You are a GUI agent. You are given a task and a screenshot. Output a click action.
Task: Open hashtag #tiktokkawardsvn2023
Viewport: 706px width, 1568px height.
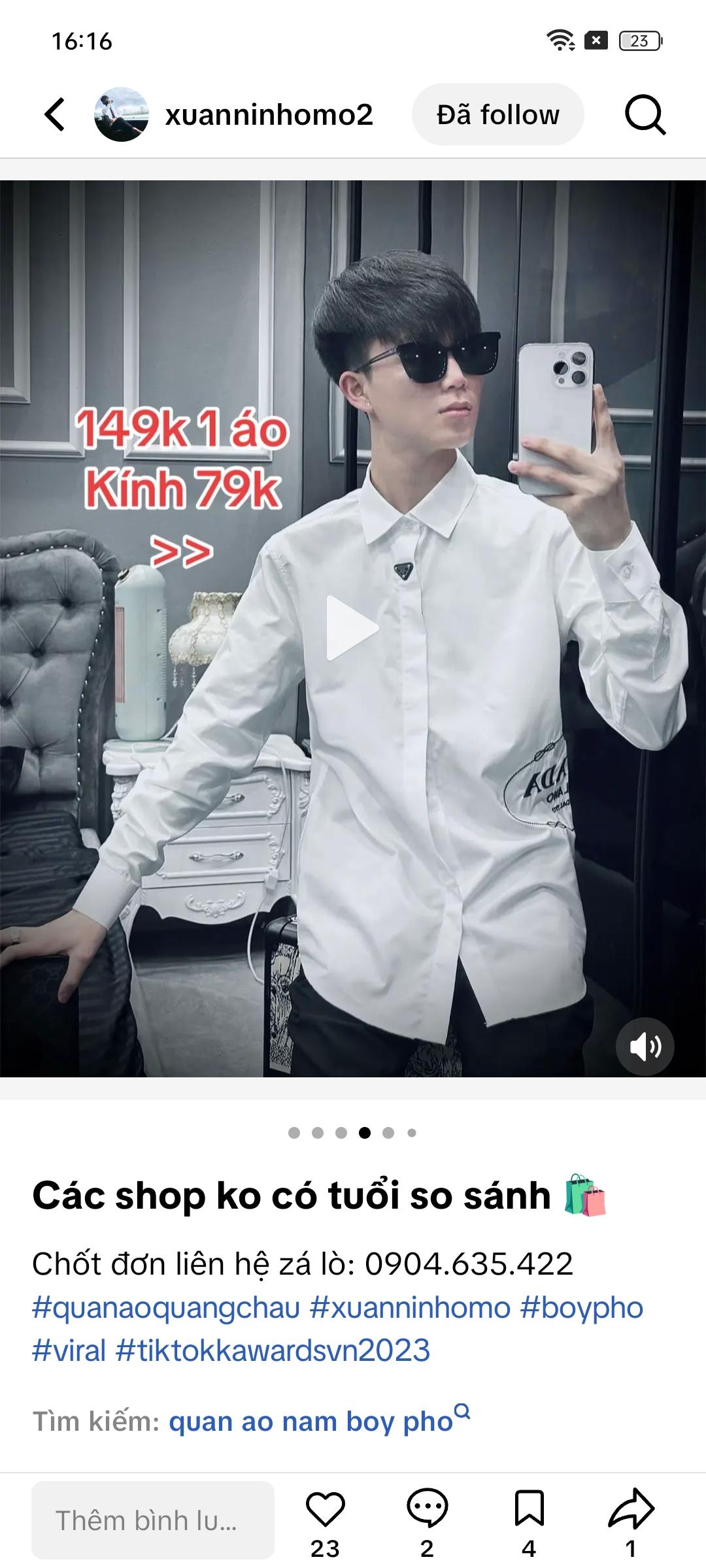(x=273, y=1350)
